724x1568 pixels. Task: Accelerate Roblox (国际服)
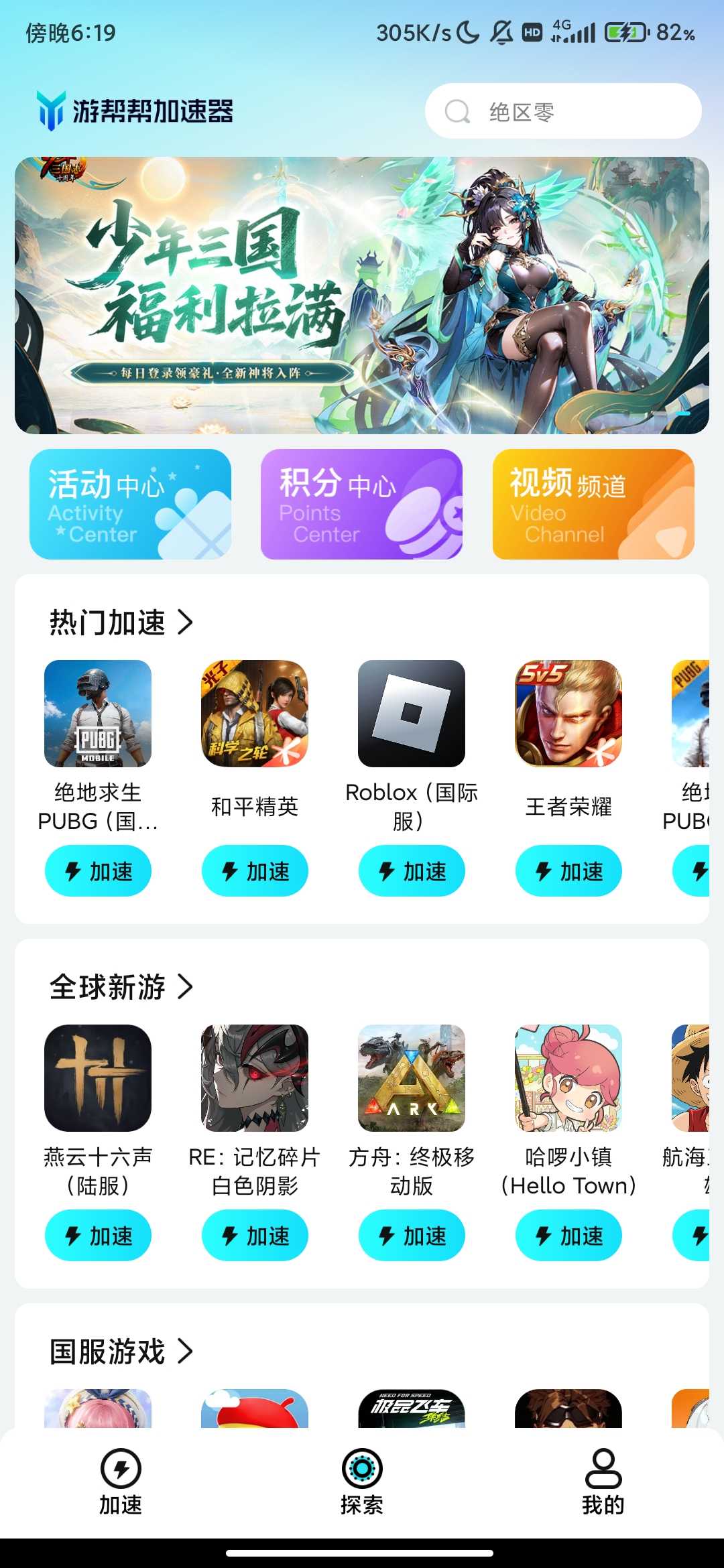point(412,871)
